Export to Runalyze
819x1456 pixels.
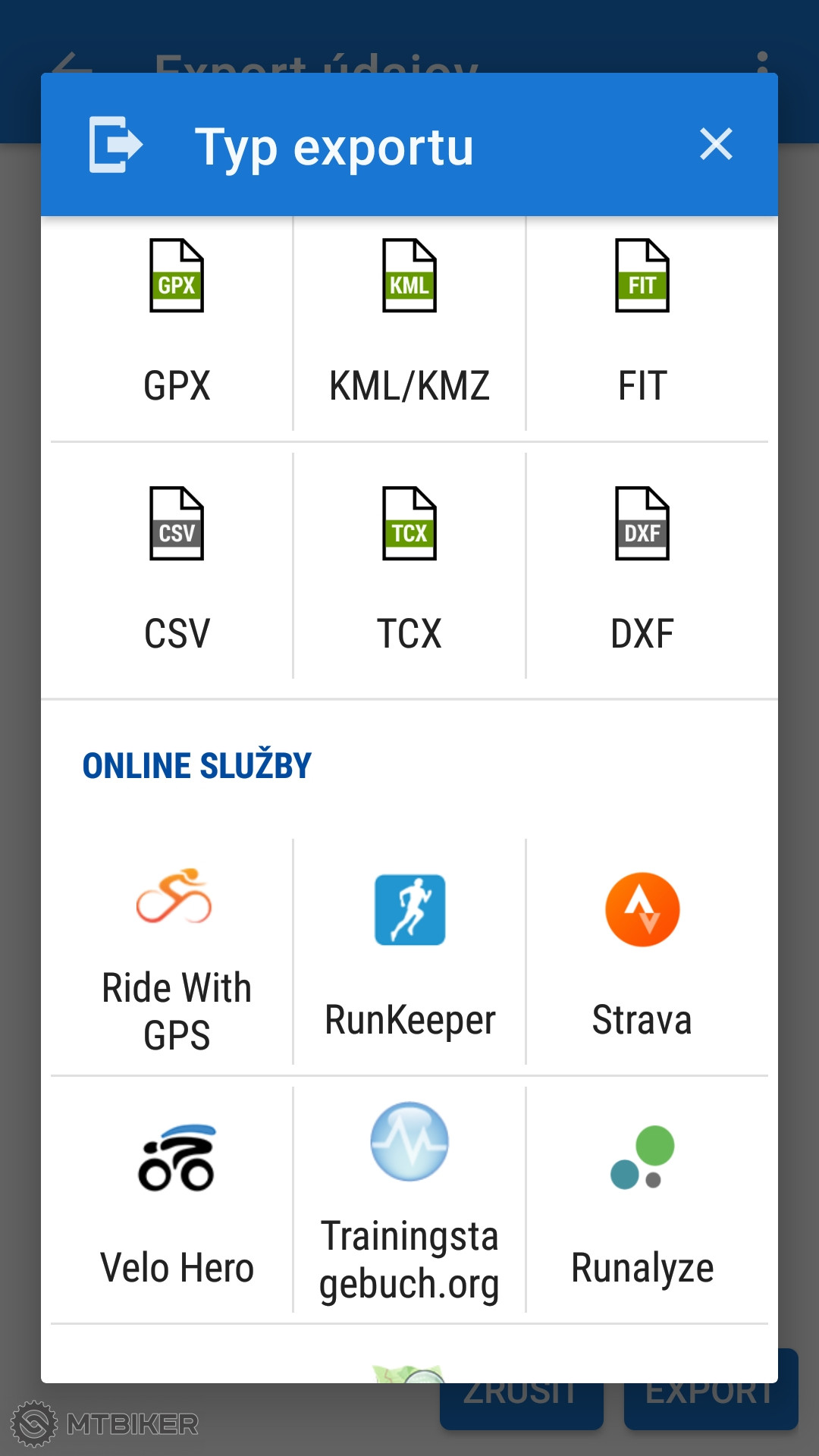tap(642, 1202)
